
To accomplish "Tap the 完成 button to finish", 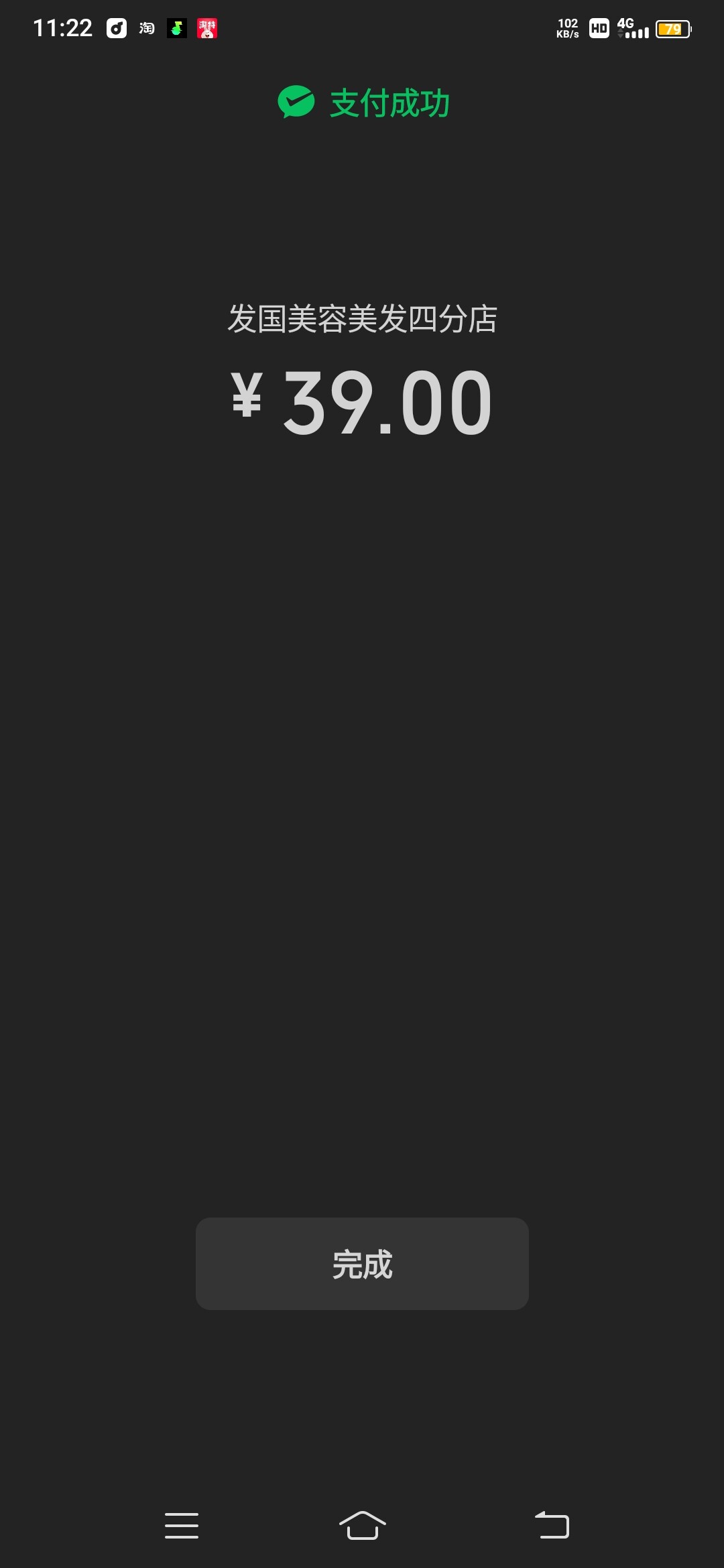I will (362, 1264).
